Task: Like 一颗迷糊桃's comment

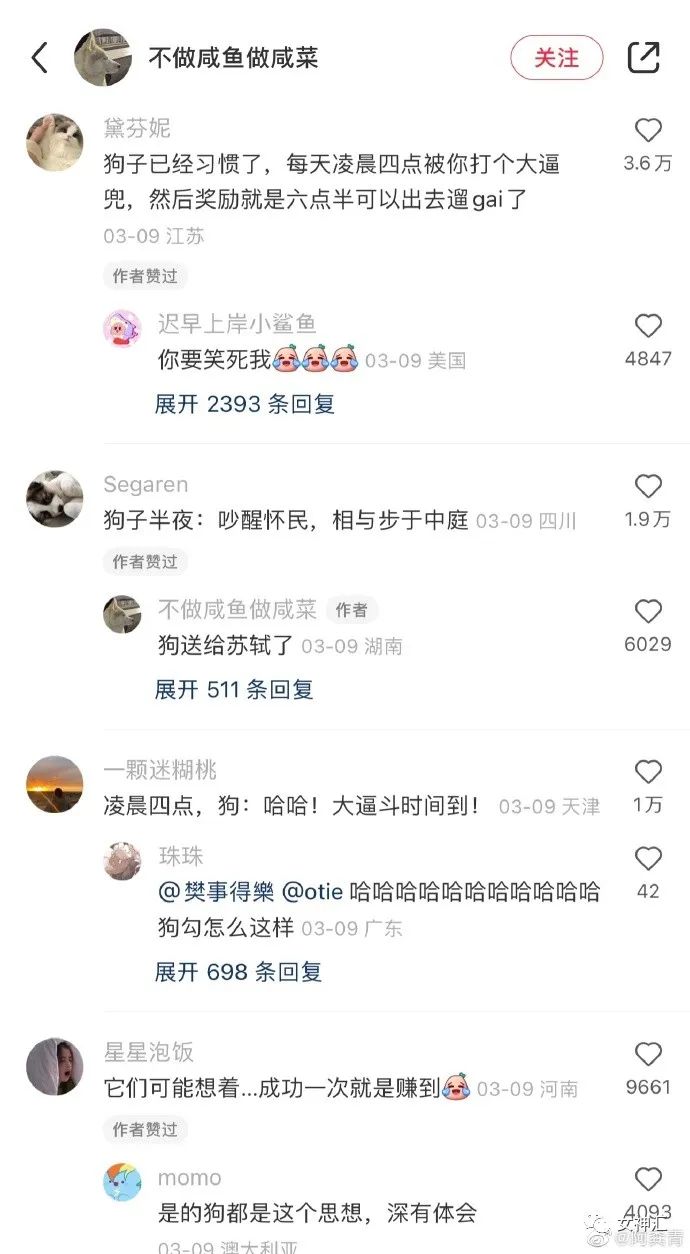Action: click(648, 772)
